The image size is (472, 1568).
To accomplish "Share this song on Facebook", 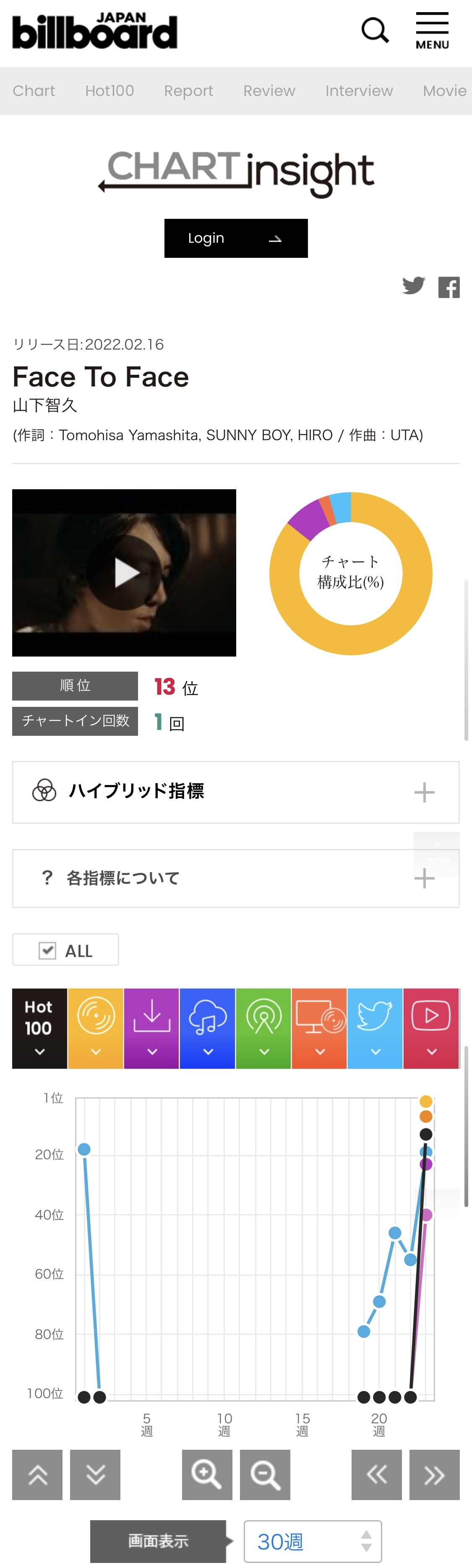I will 449,287.
